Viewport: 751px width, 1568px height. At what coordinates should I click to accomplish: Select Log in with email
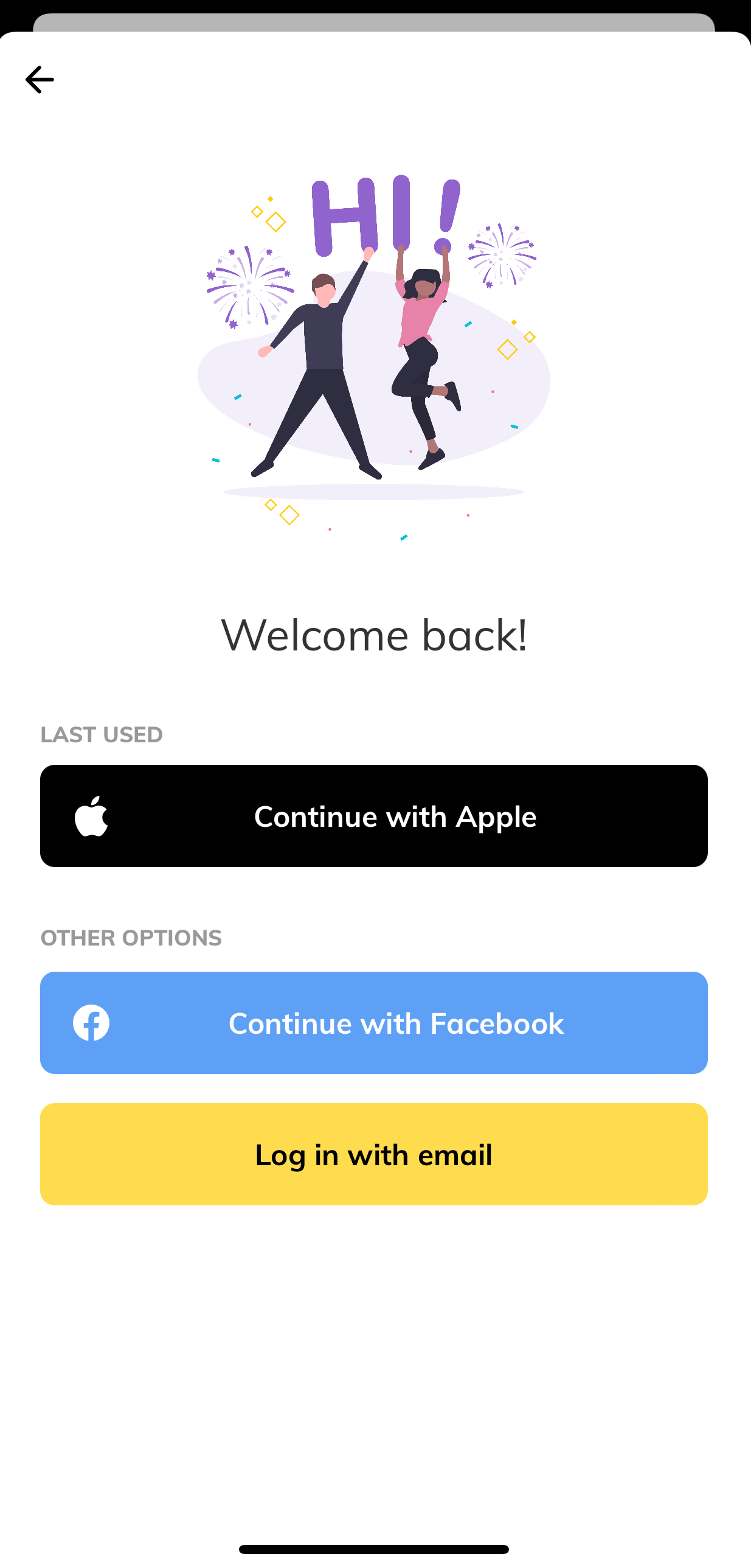click(374, 1154)
